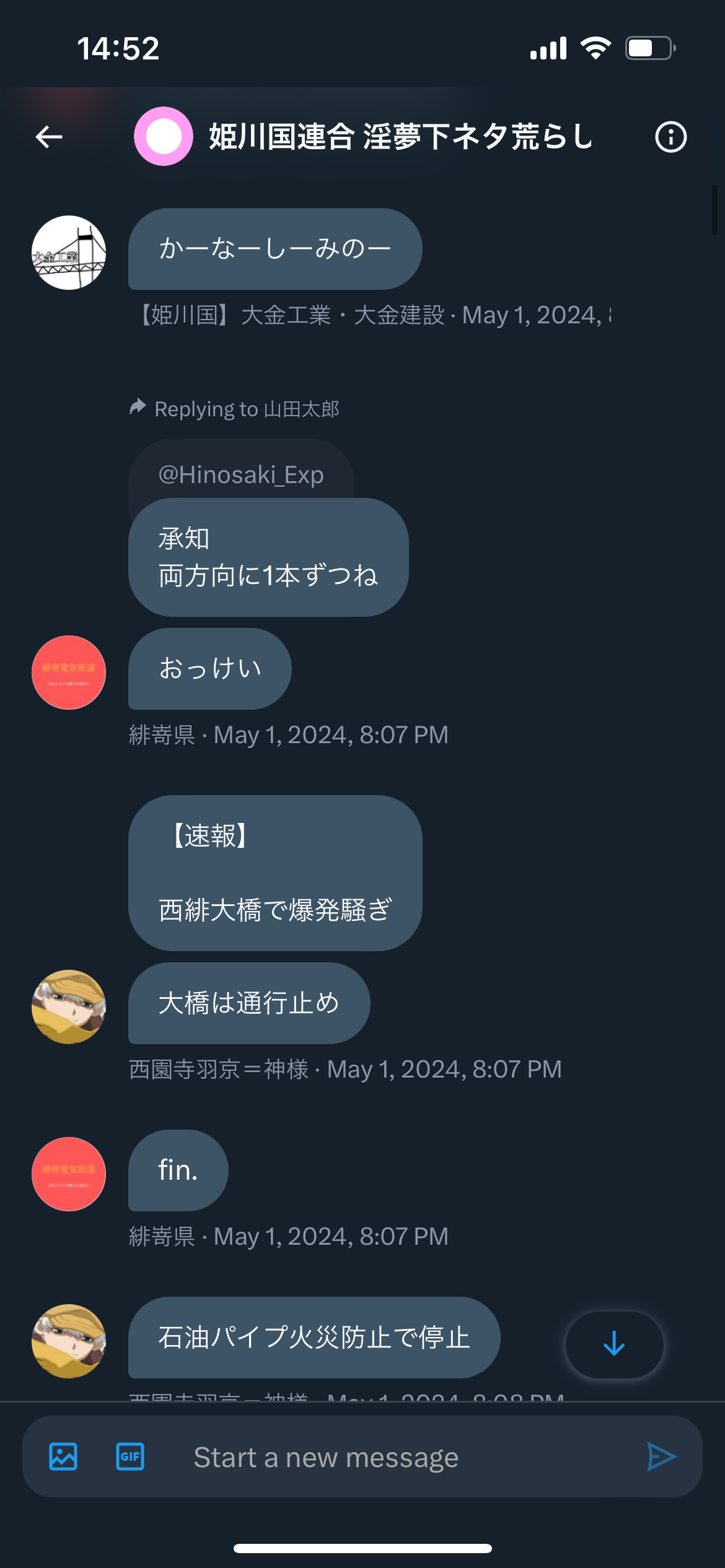Open 大金工業 avatar beside かーなーしーみのー
The image size is (725, 1568).
coord(69,253)
